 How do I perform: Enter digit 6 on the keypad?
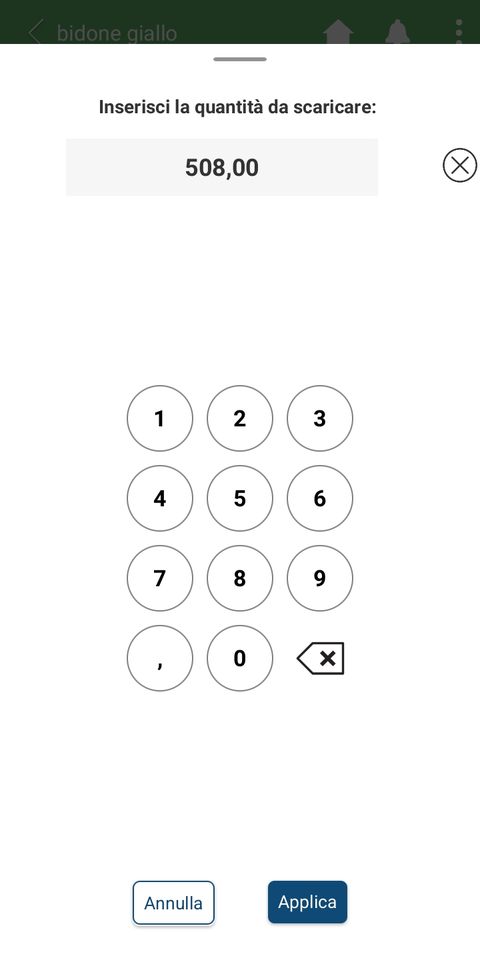320,498
